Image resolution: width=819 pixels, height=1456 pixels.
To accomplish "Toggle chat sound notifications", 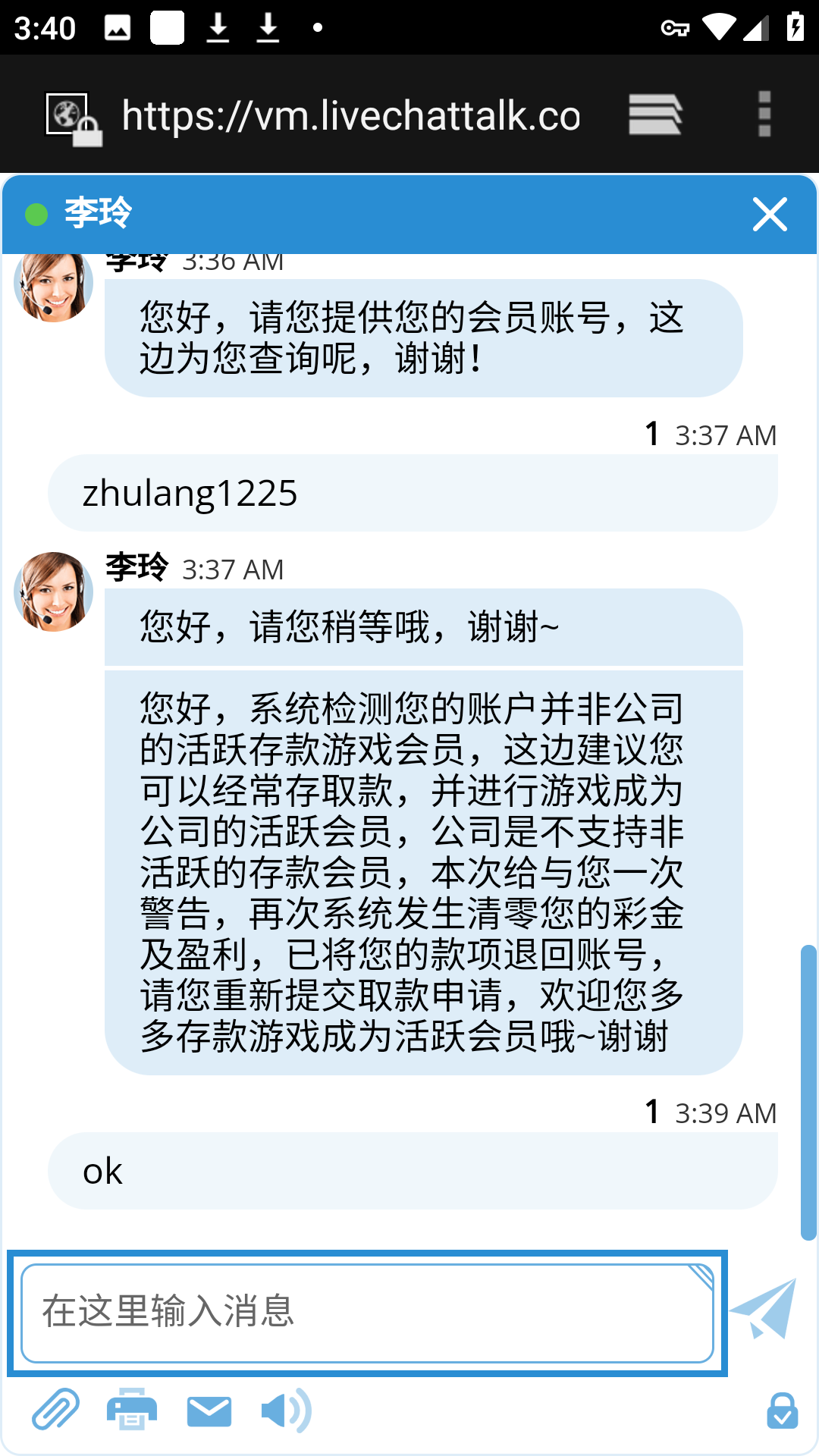I will pos(285,1410).
